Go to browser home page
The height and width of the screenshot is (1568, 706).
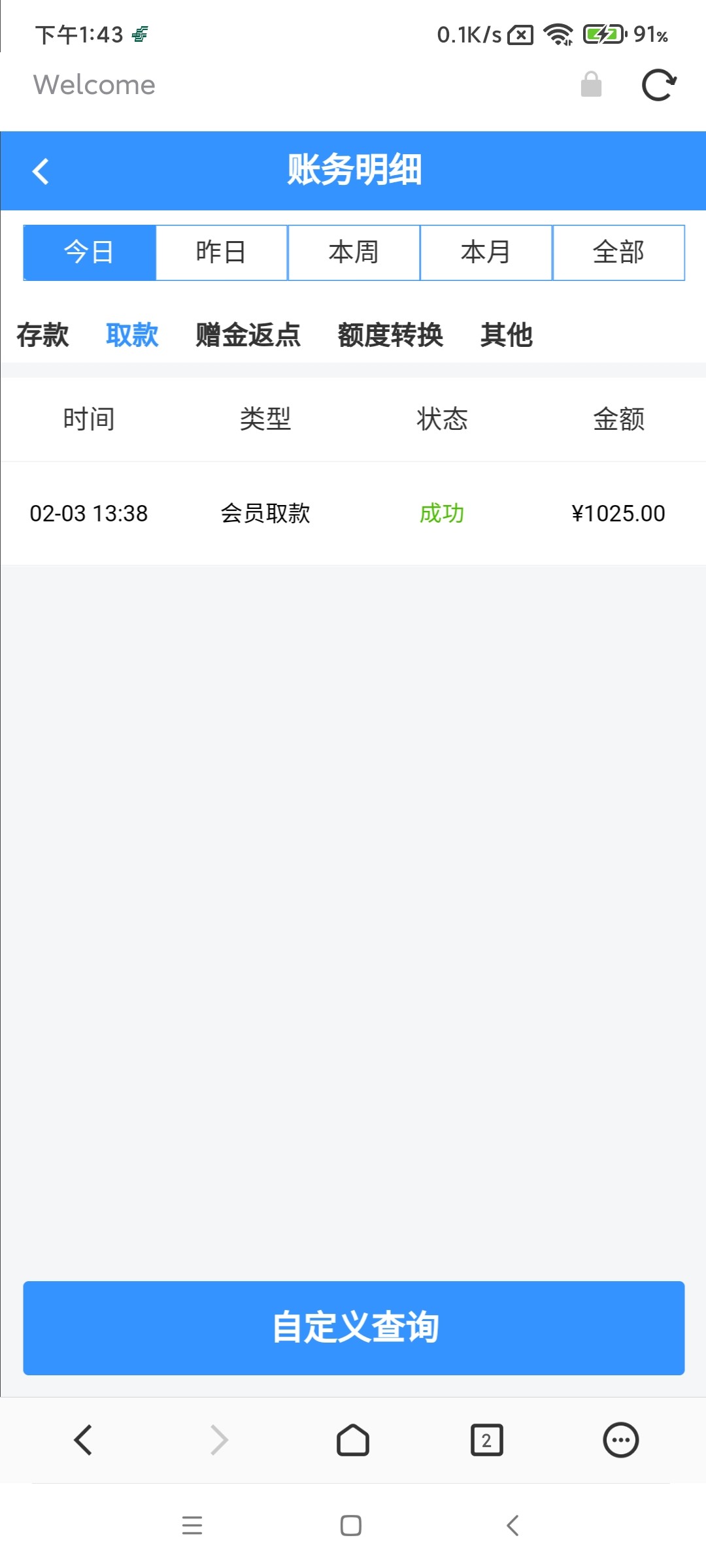pyautogui.click(x=353, y=1440)
